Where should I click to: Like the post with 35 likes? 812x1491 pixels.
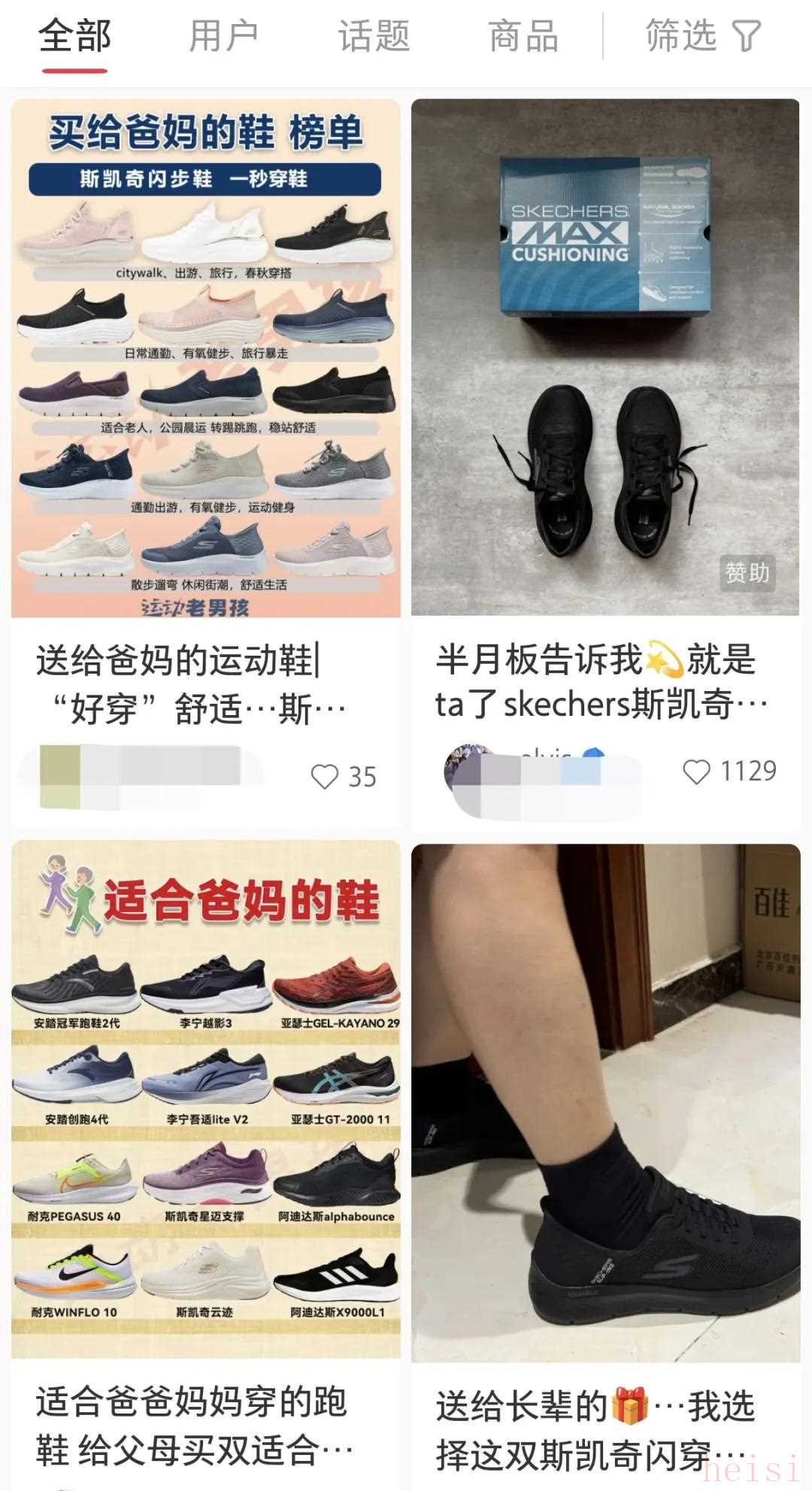click(326, 777)
